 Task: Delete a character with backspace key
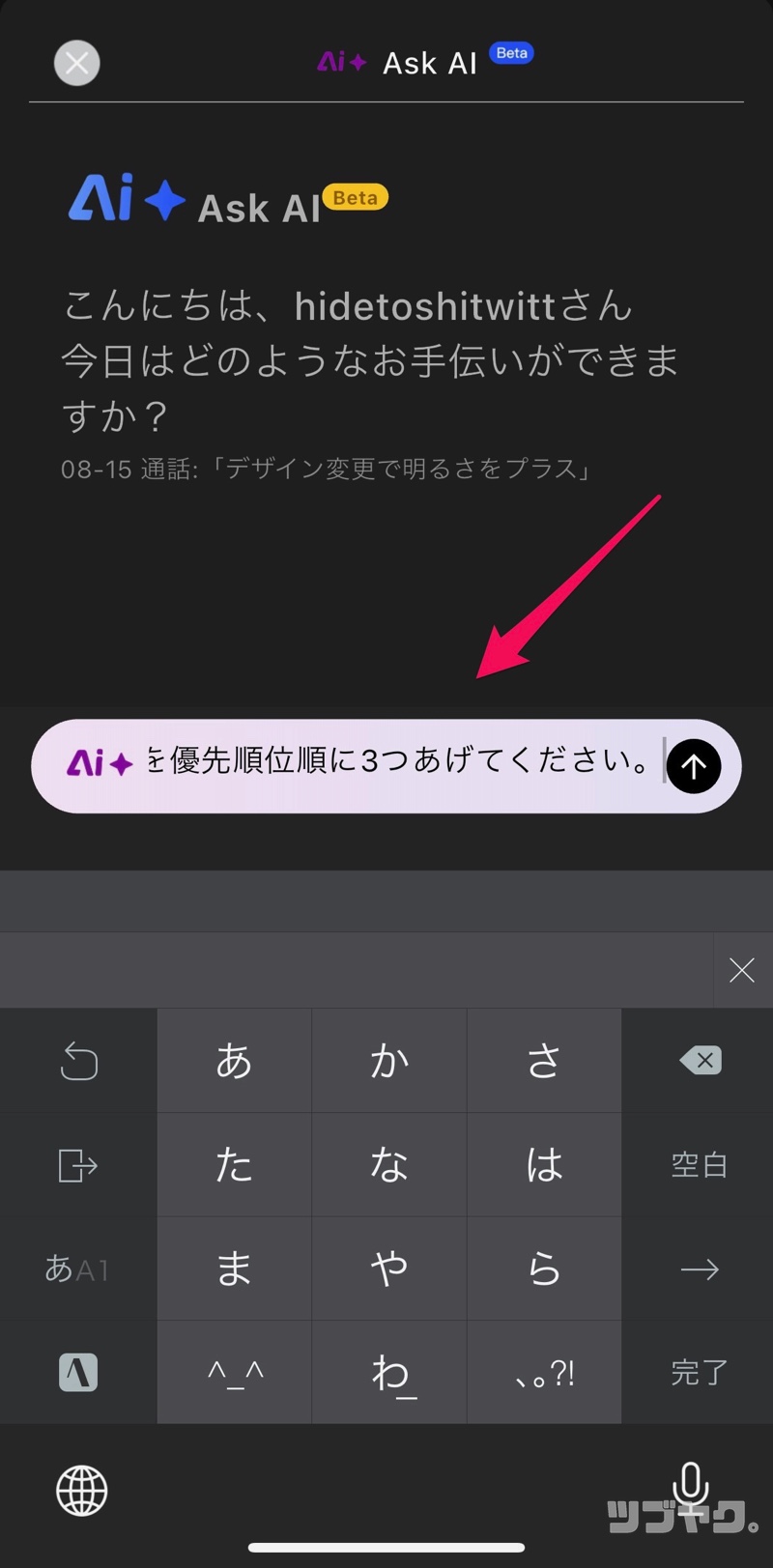tap(700, 1061)
